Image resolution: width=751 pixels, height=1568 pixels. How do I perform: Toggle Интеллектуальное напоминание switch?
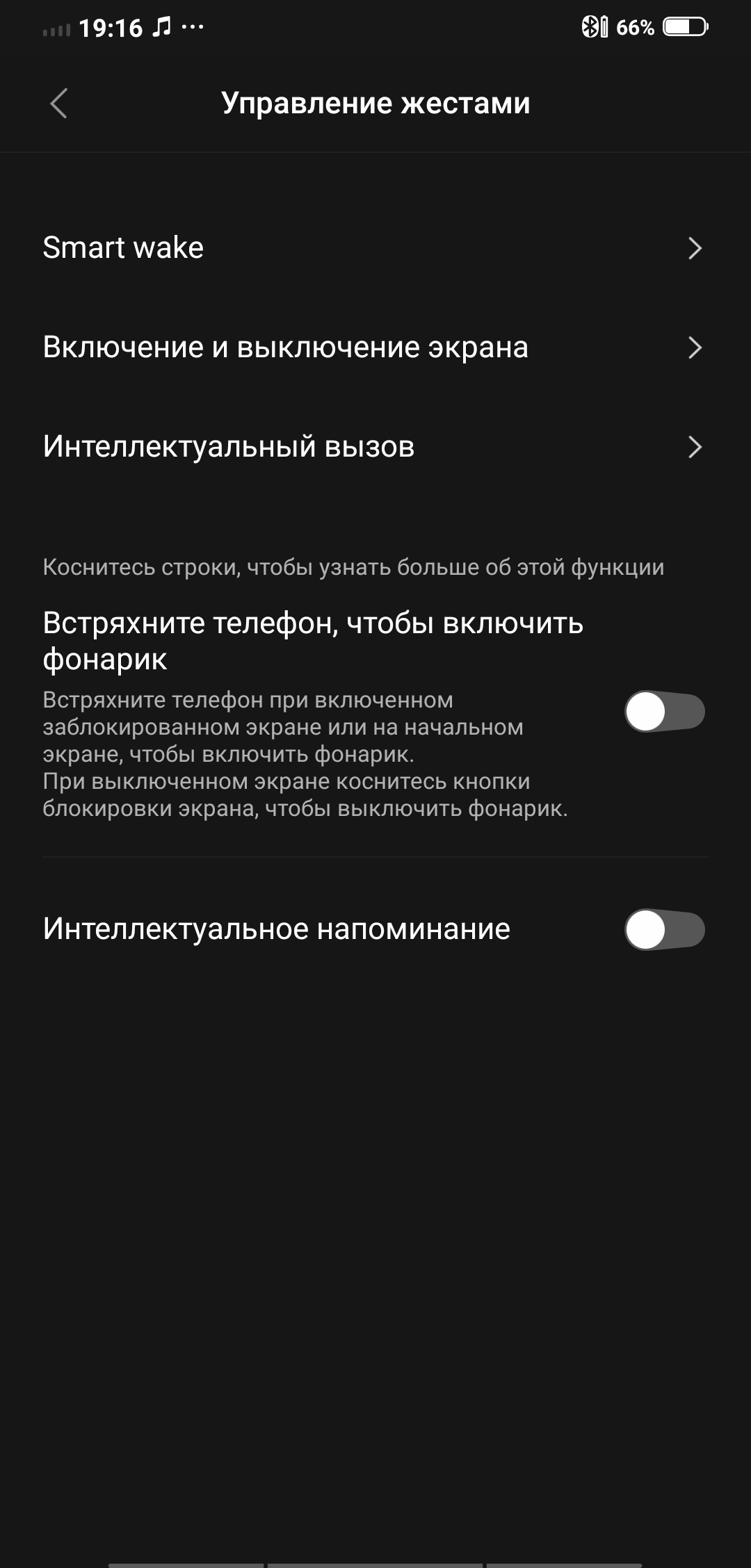(x=665, y=930)
